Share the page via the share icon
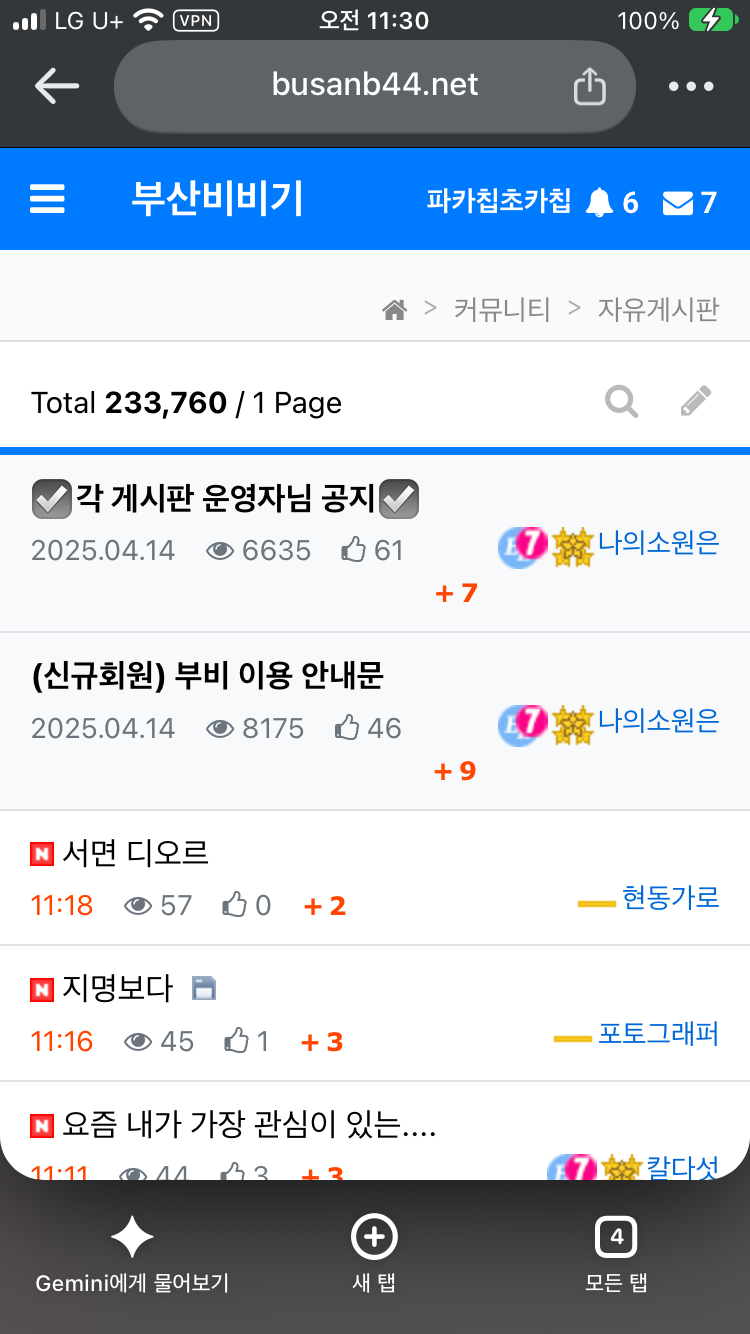750x1334 pixels. (x=590, y=86)
